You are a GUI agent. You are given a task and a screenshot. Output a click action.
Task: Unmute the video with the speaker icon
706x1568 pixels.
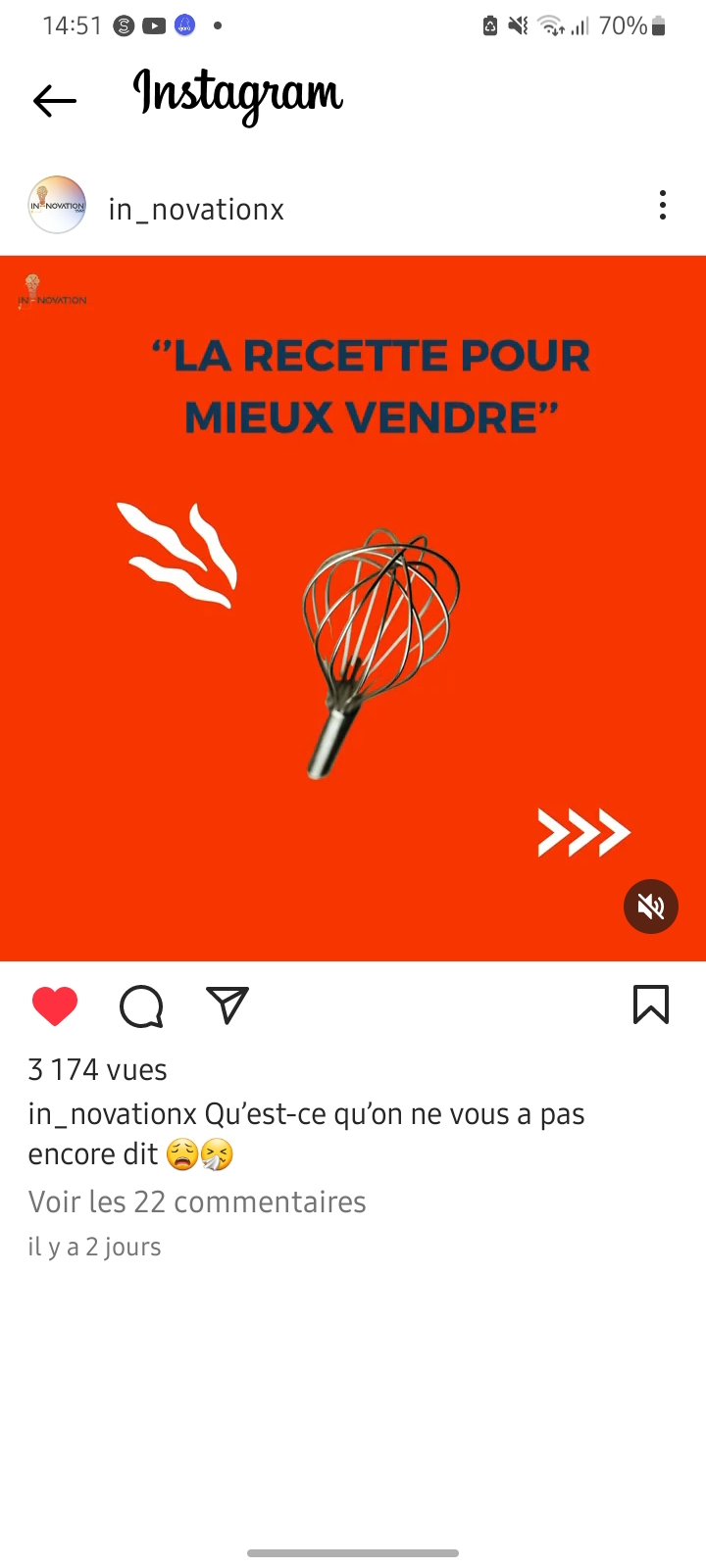click(651, 907)
